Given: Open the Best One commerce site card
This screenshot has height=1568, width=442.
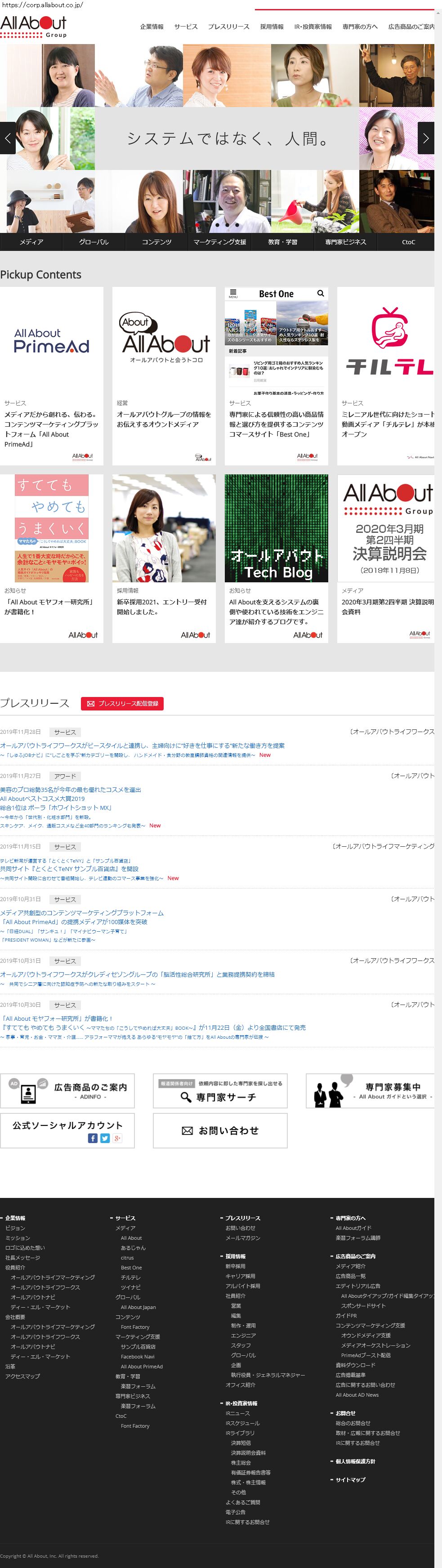Looking at the screenshot, I should pos(277,375).
